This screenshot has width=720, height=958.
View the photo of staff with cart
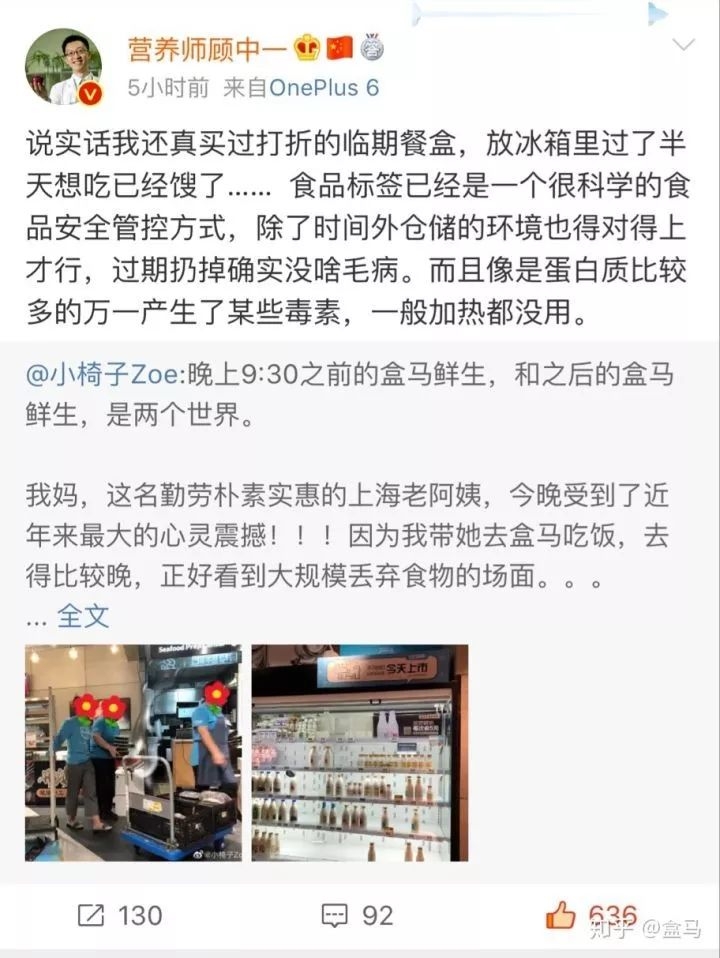click(x=133, y=753)
